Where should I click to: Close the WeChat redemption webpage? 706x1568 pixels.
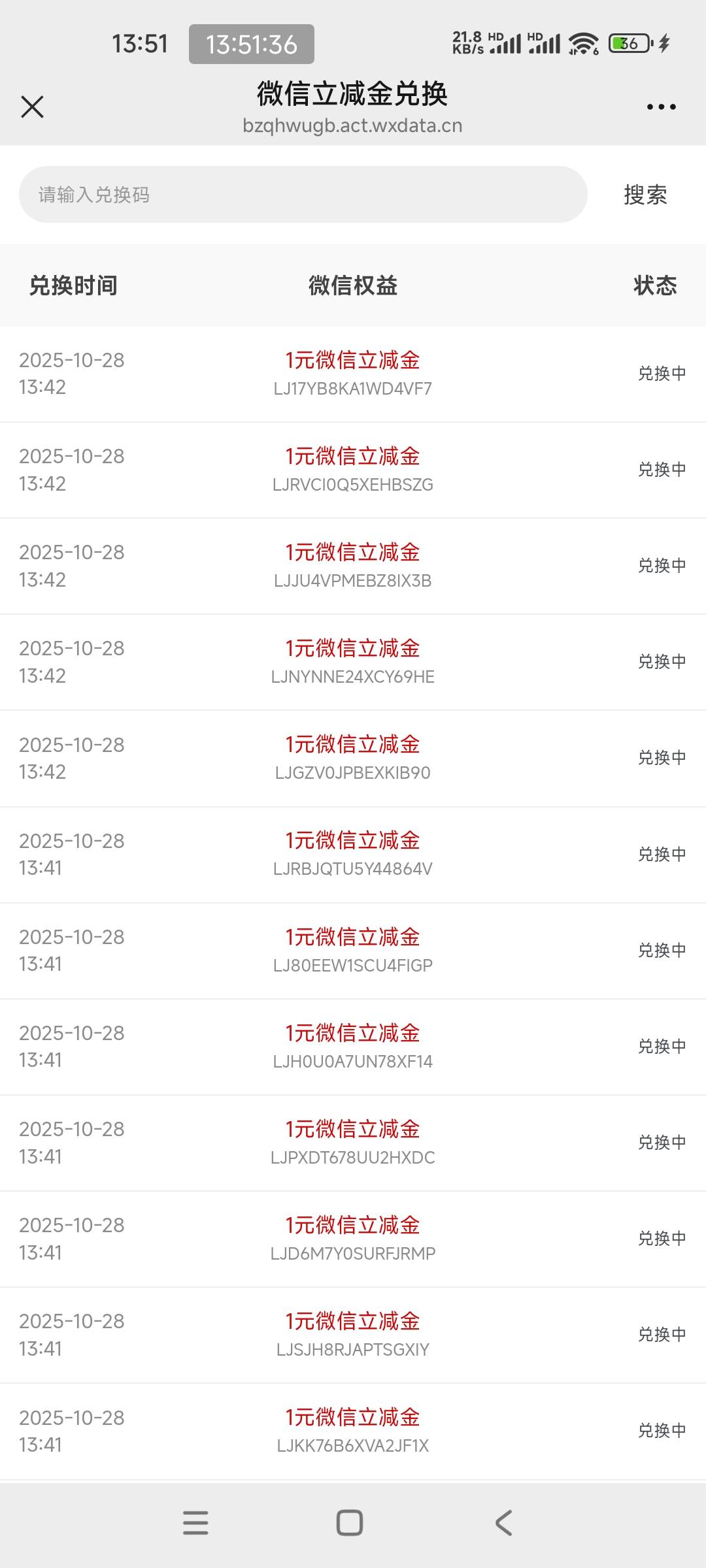tap(32, 106)
